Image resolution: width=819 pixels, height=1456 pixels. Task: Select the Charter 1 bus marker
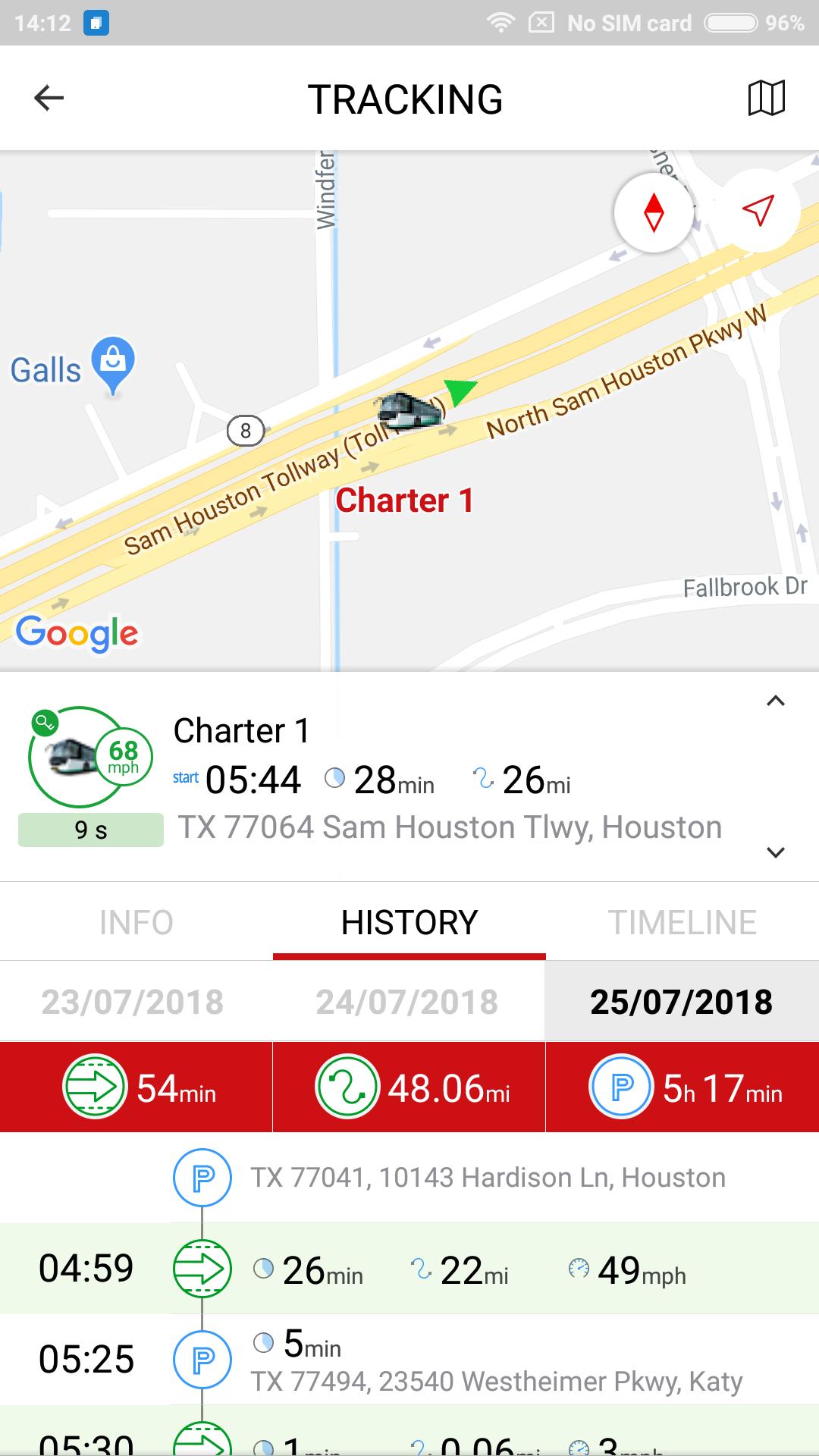410,412
